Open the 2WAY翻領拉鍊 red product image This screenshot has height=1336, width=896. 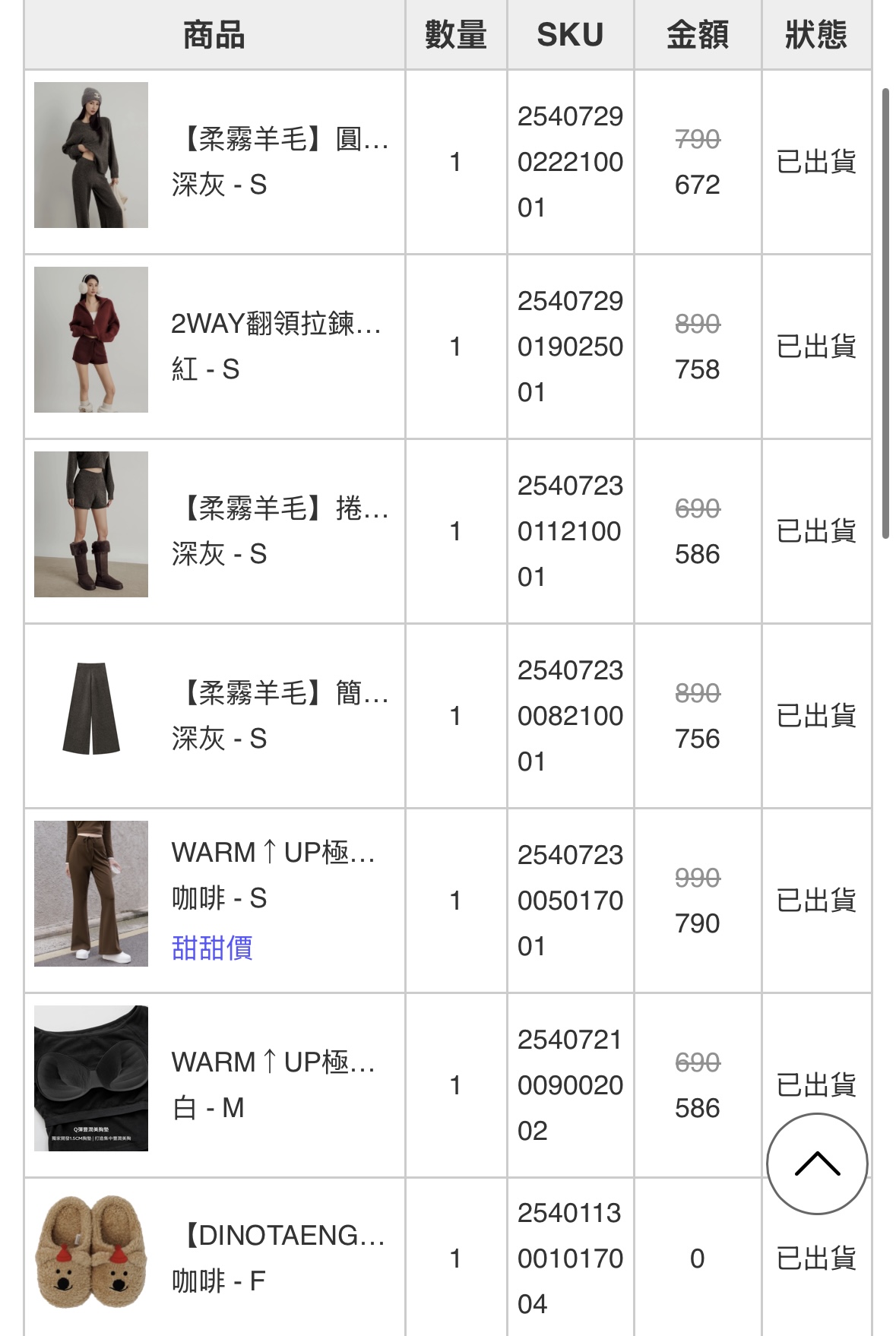click(91, 340)
